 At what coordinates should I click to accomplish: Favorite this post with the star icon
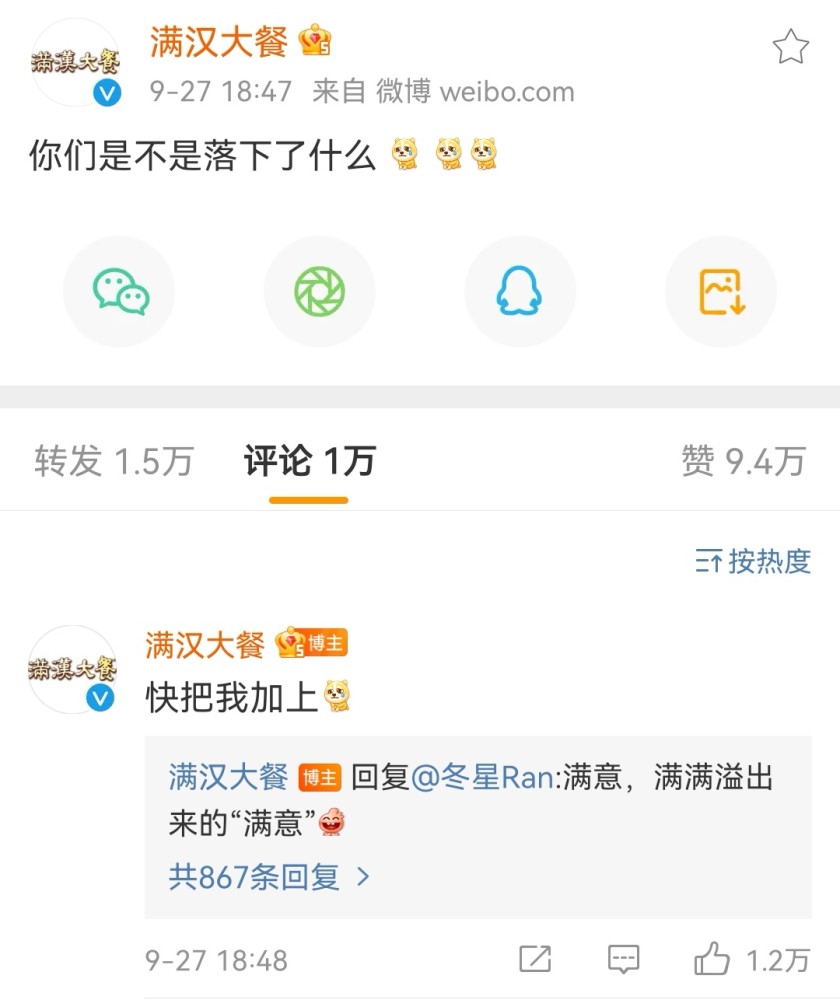pyautogui.click(x=790, y=47)
